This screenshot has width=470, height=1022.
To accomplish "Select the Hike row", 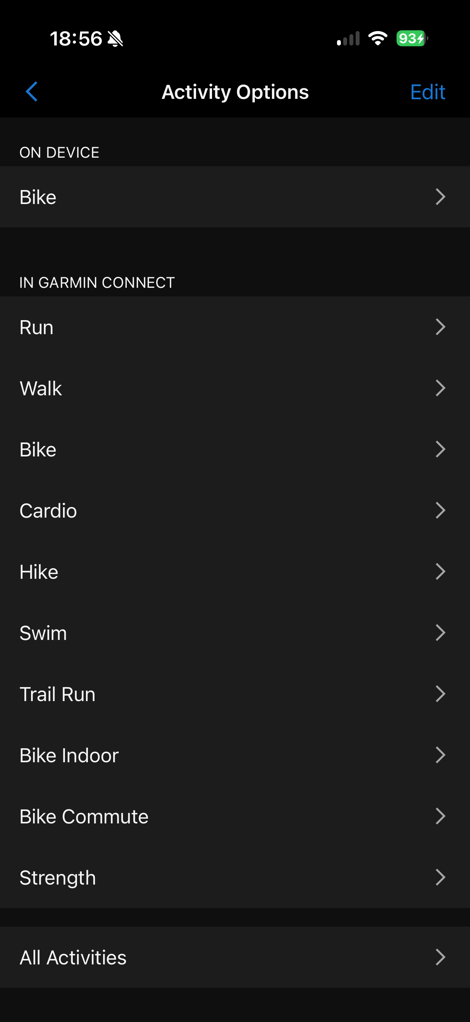I will (235, 572).
